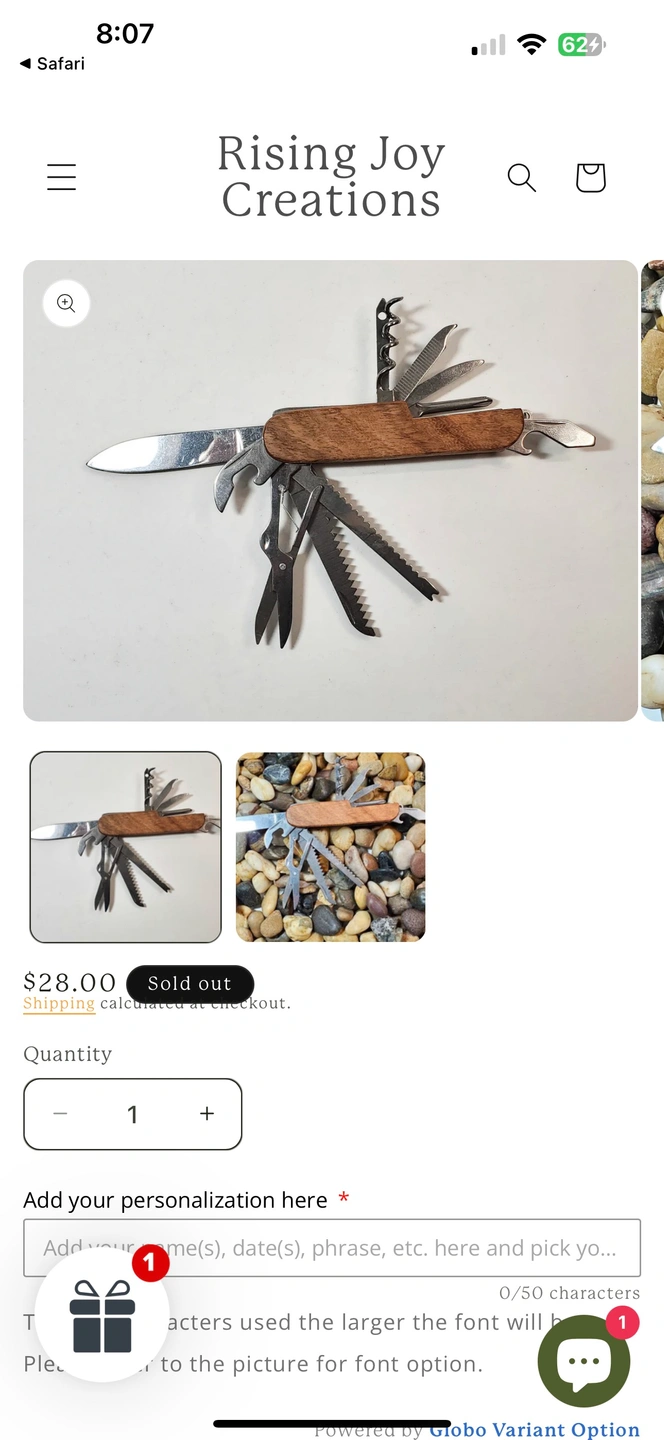Image resolution: width=664 pixels, height=1440 pixels.
Task: Decrease the quantity by one
Action: coord(60,1114)
